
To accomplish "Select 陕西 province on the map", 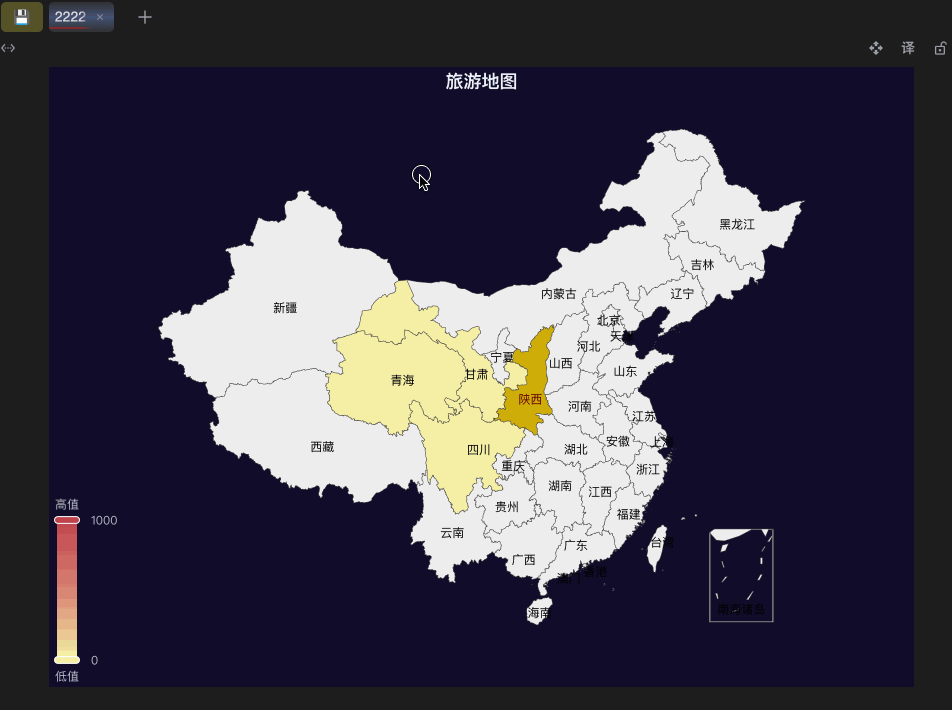I will 530,400.
